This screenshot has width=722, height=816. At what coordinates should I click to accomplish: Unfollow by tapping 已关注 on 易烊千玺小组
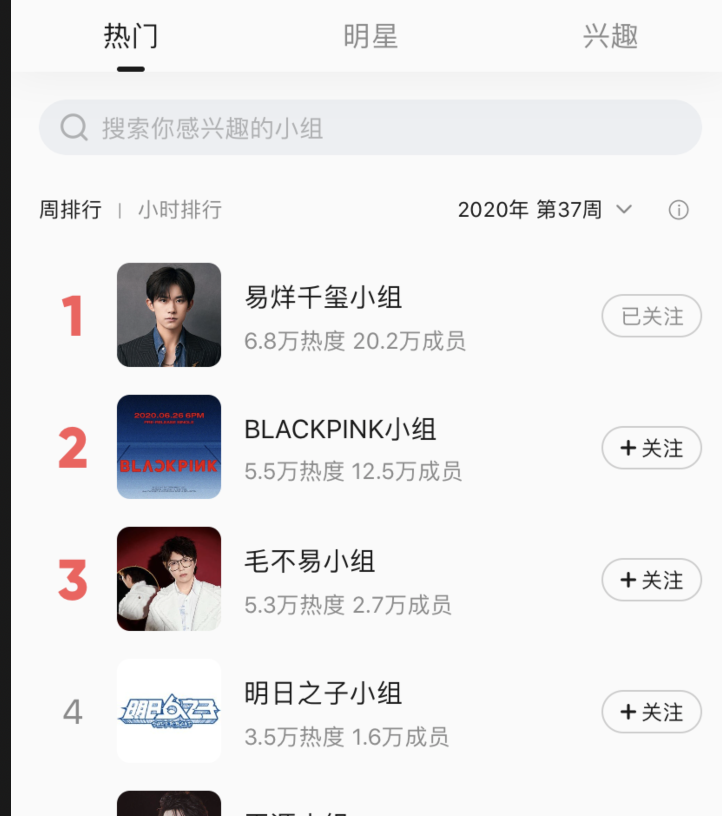[651, 315]
